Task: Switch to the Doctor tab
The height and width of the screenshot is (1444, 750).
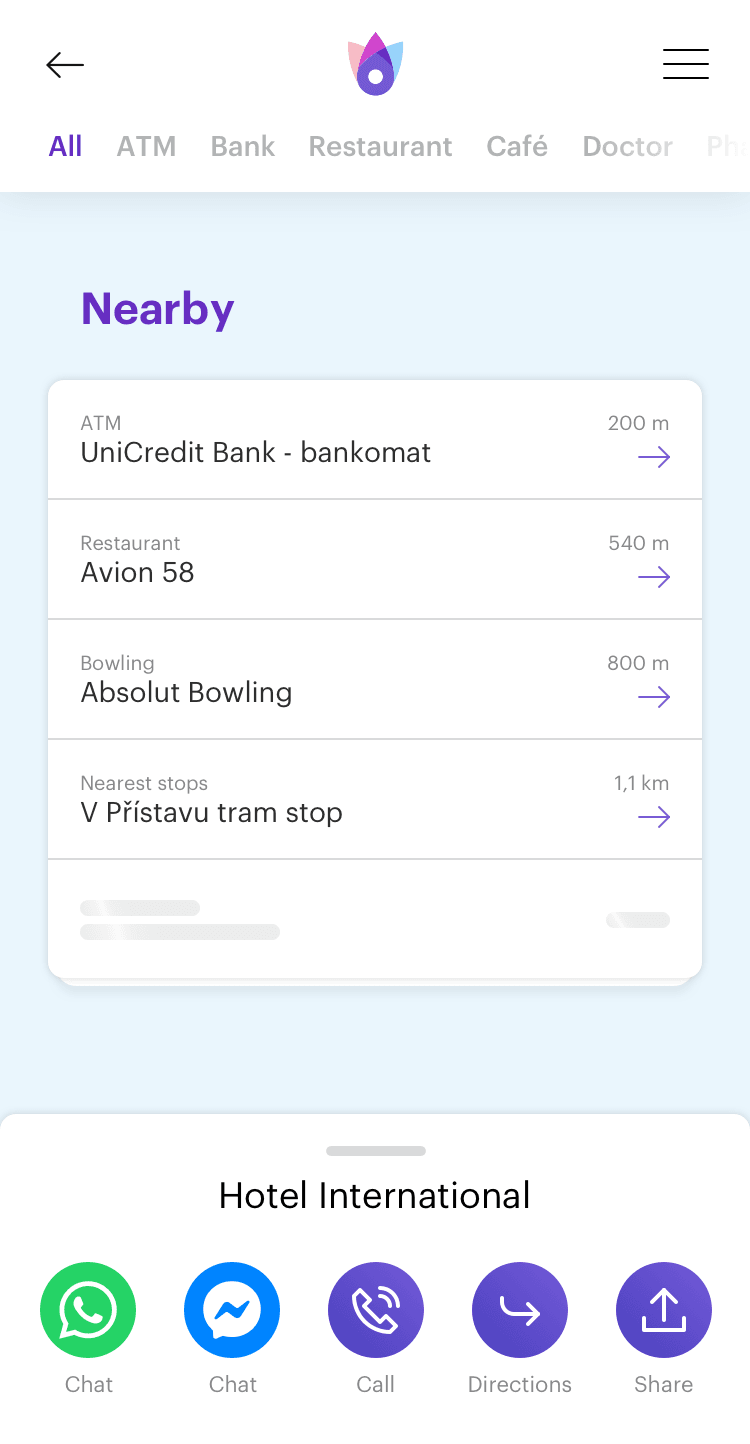Action: tap(627, 146)
